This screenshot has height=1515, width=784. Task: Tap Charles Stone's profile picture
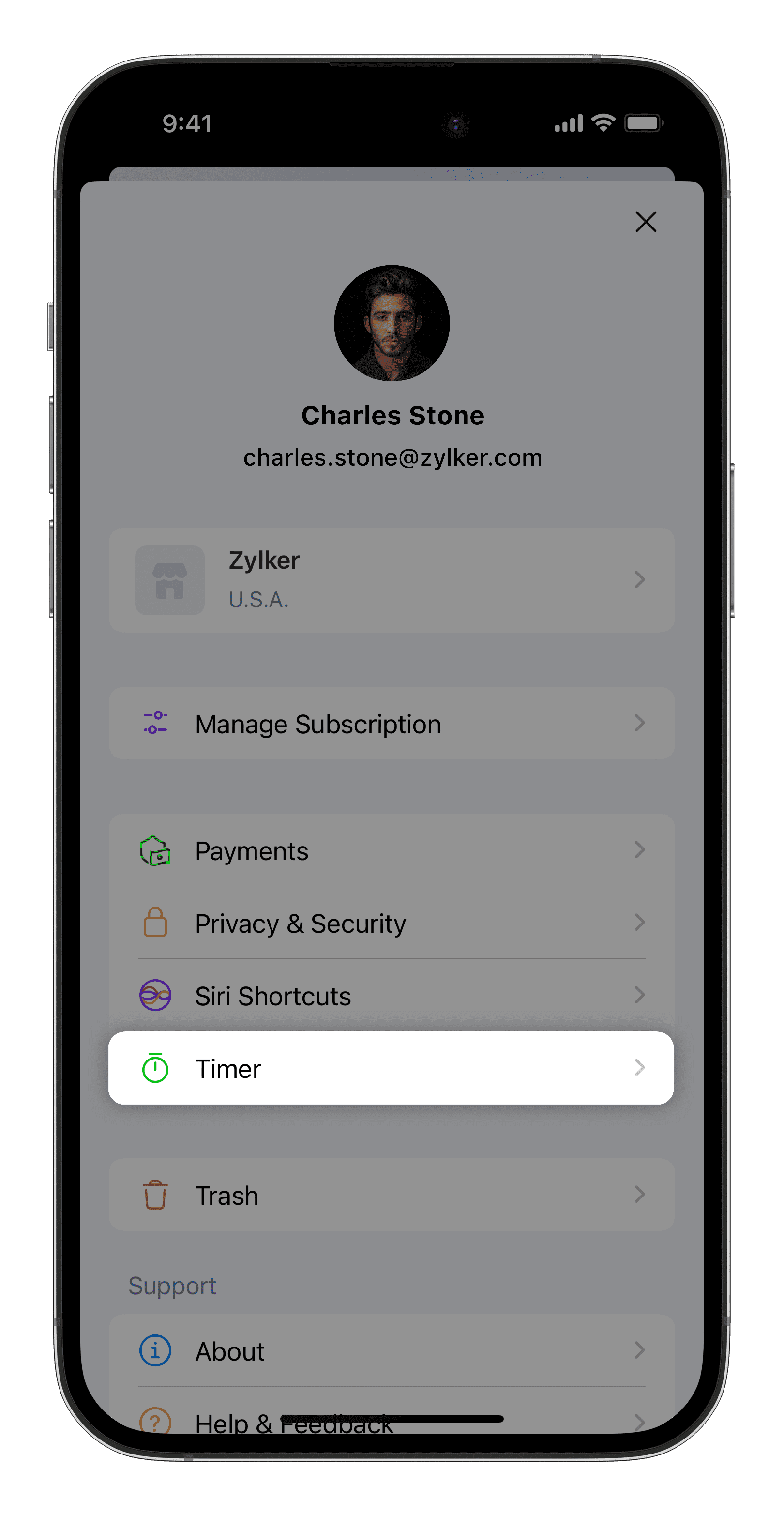click(392, 324)
